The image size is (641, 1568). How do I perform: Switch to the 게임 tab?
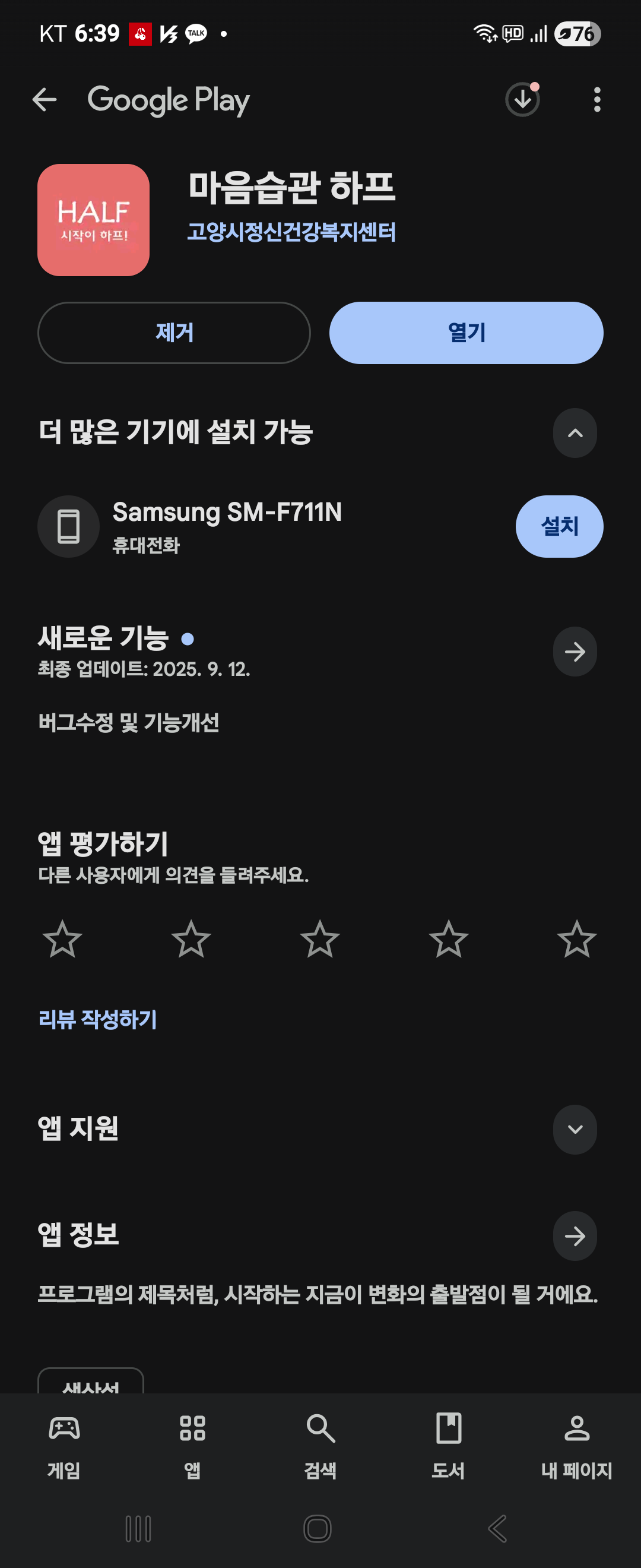[64, 1446]
